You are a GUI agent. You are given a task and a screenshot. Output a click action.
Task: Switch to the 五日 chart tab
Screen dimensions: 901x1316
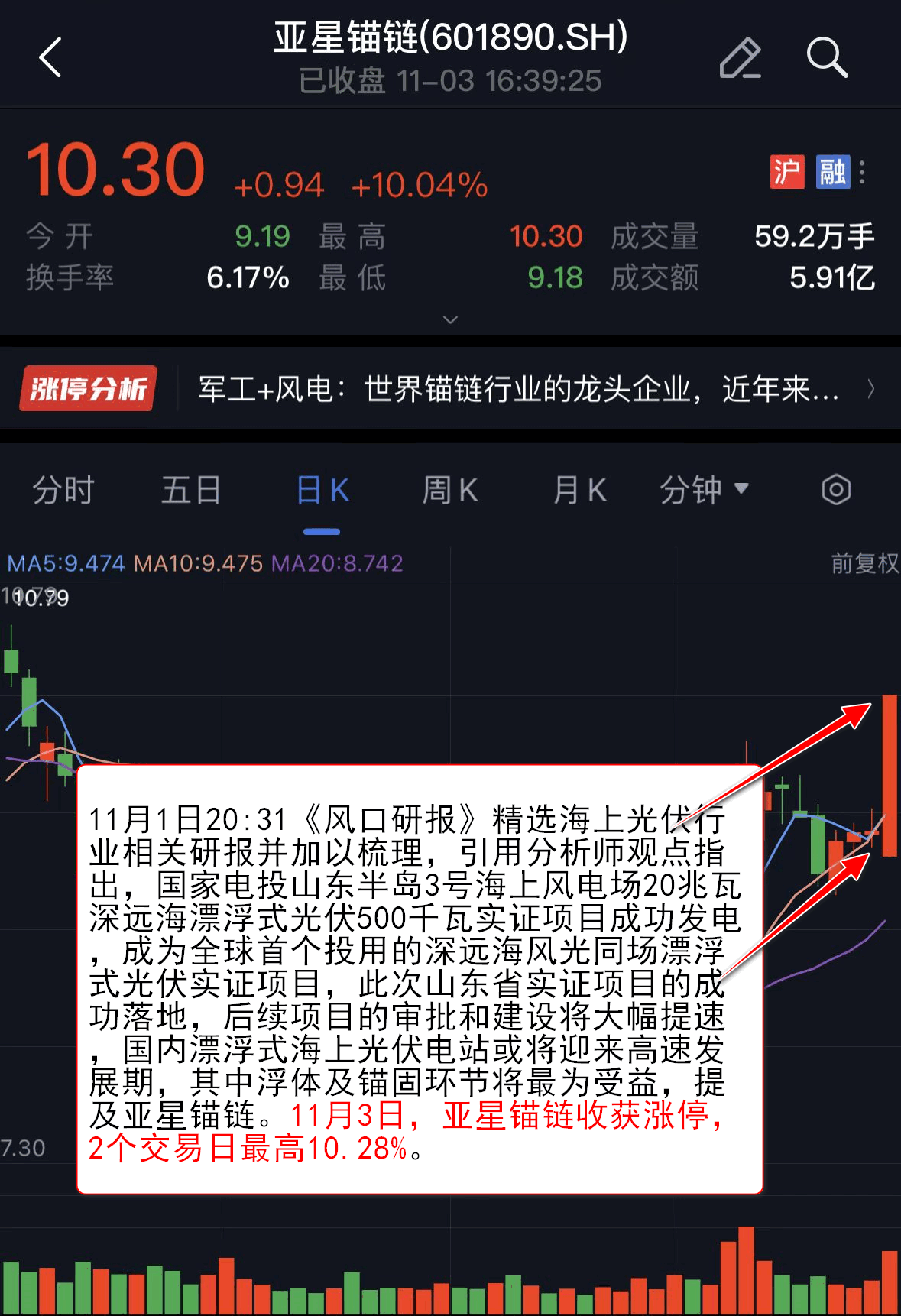coord(191,490)
